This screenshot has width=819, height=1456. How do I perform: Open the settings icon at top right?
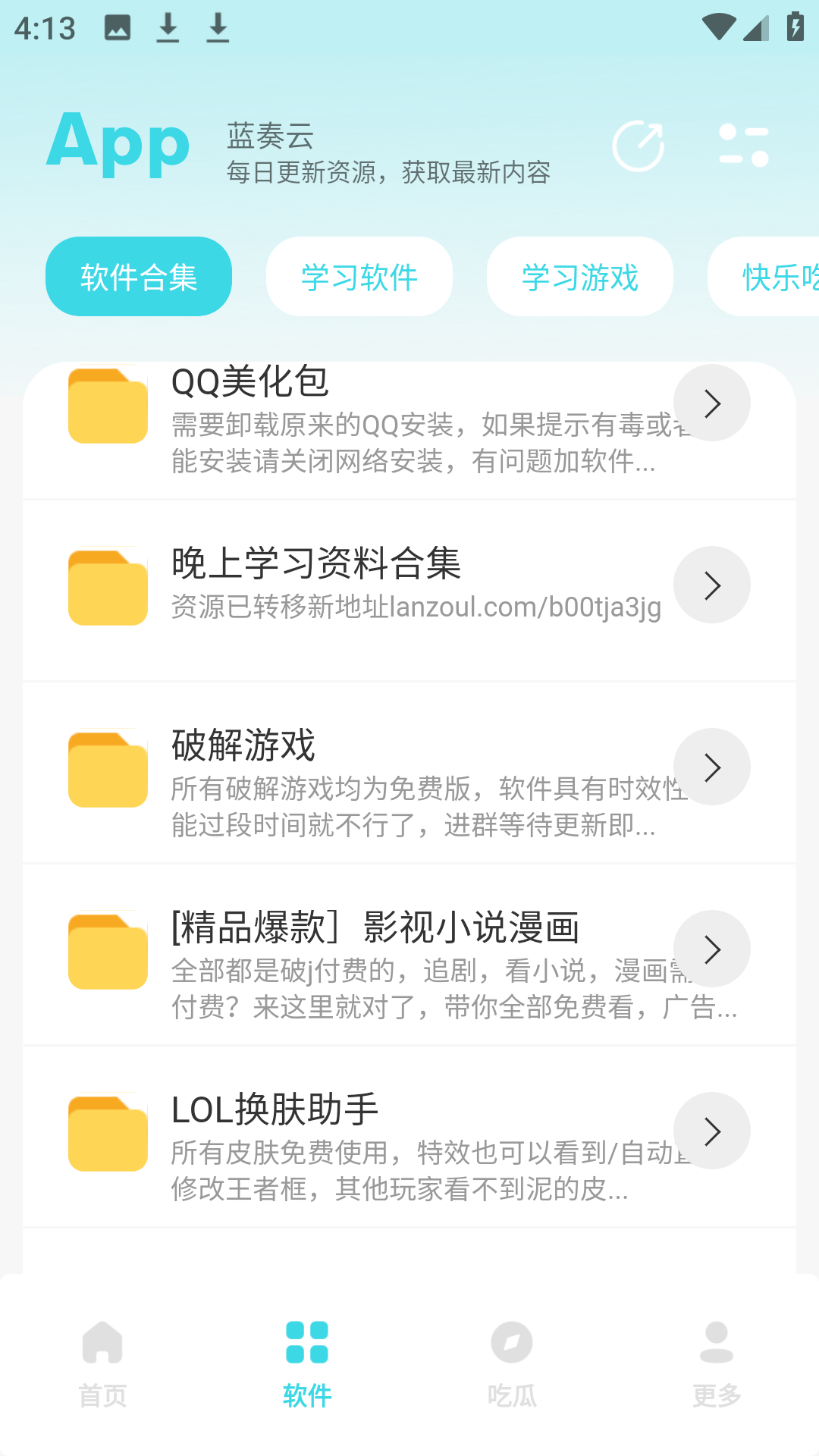tap(742, 145)
